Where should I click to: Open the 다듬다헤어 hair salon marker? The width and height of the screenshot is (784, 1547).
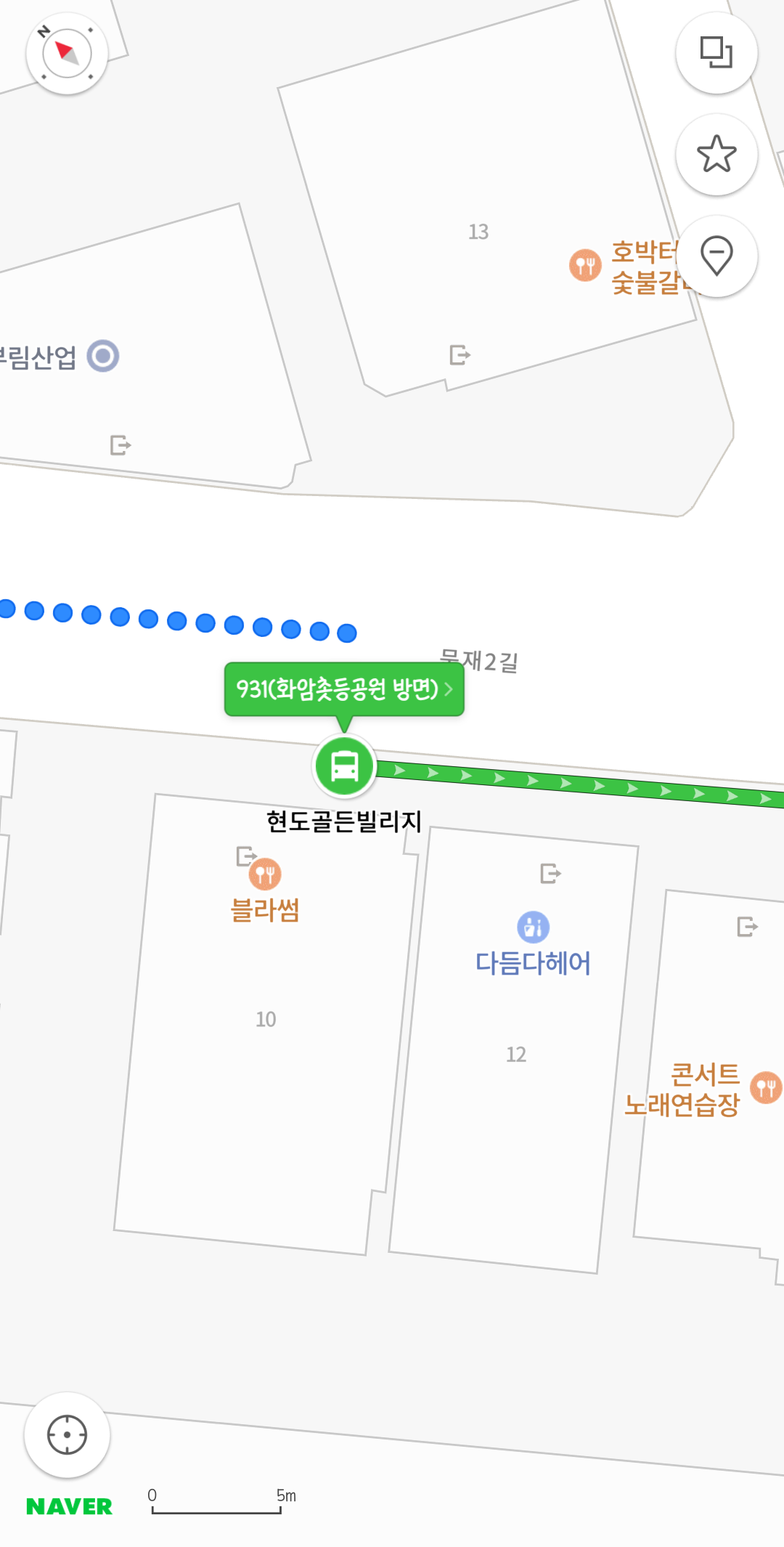tap(533, 927)
